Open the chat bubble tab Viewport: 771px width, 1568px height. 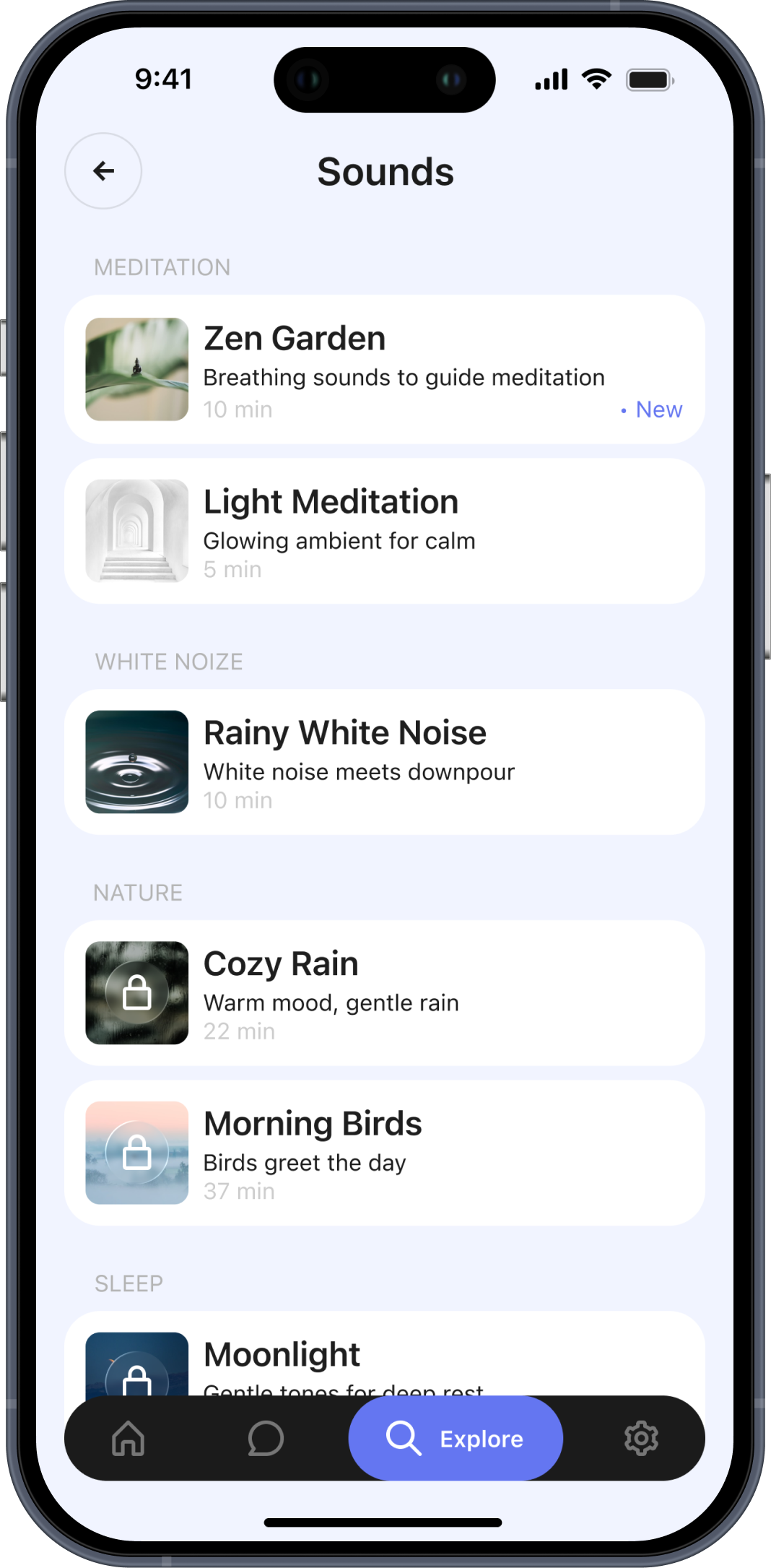[x=265, y=1438]
